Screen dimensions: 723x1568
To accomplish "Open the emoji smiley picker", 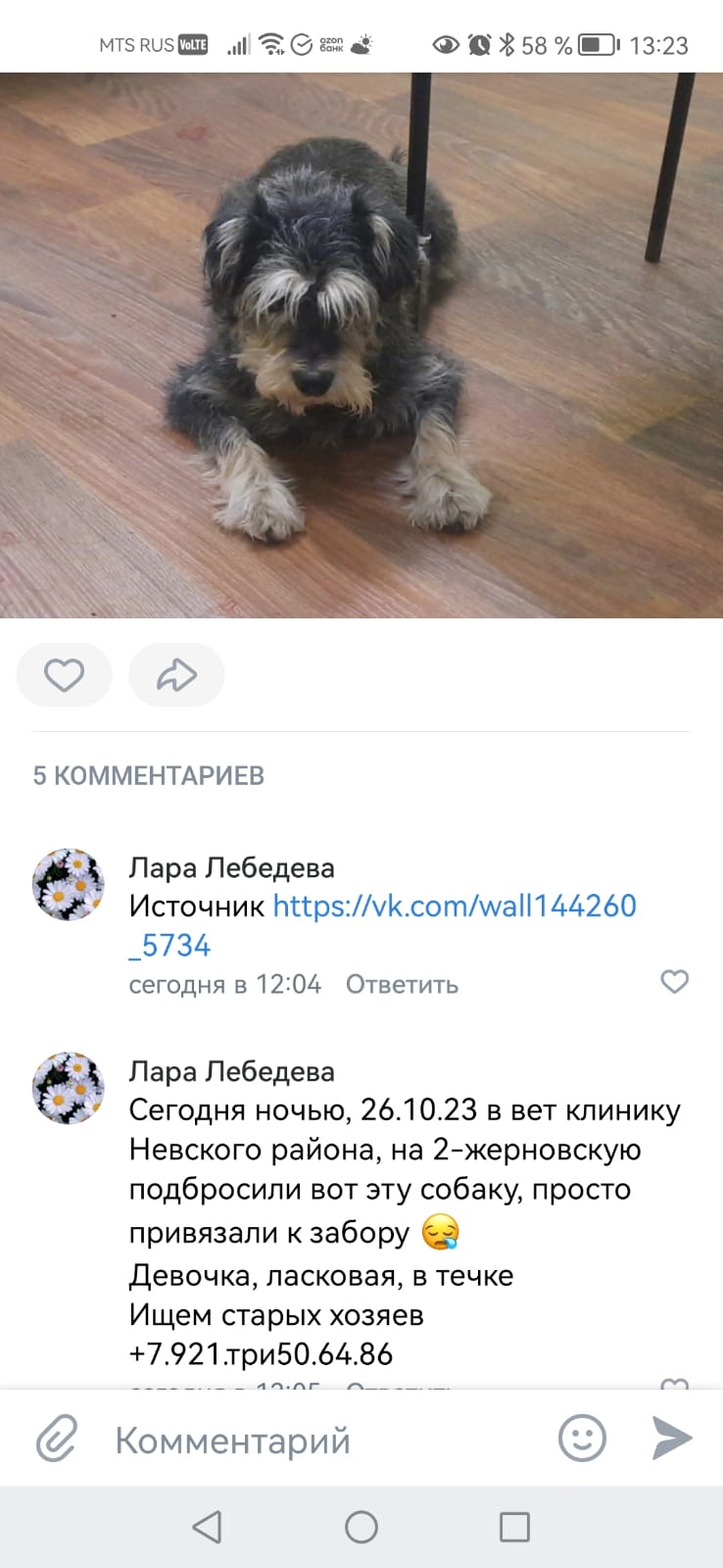I will coord(582,1439).
